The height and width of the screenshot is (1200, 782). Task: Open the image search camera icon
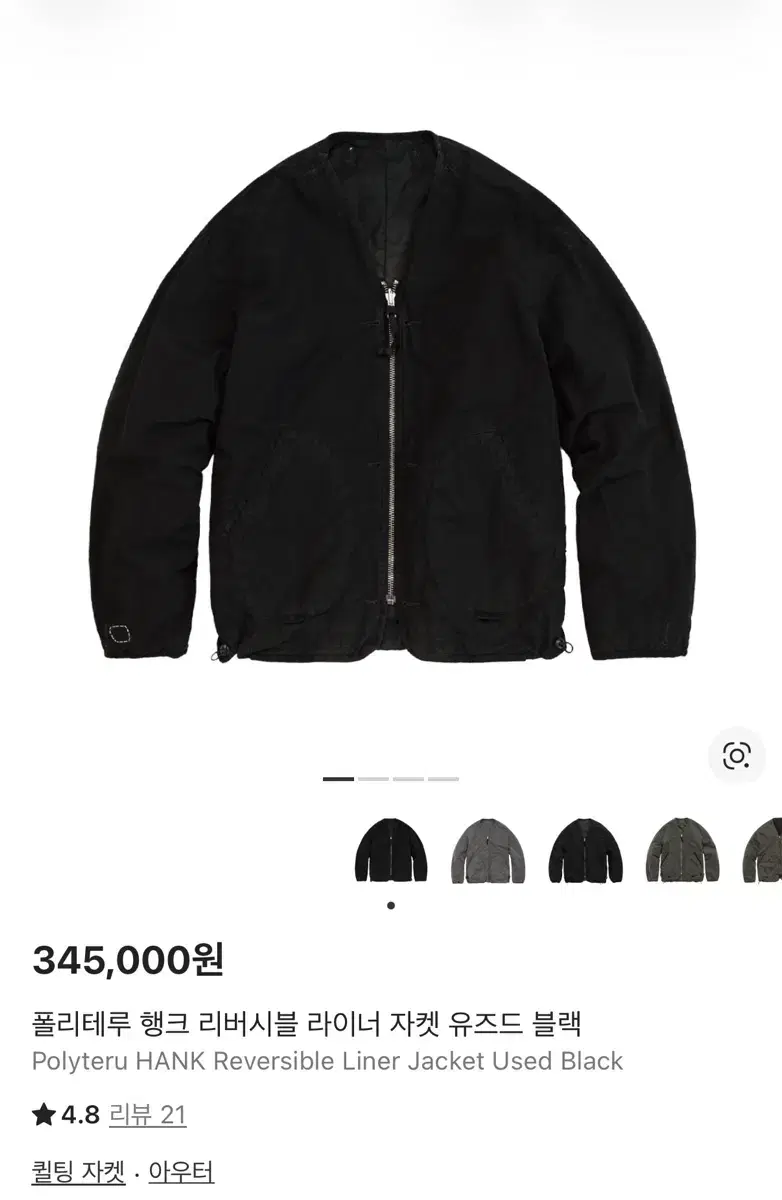736,755
